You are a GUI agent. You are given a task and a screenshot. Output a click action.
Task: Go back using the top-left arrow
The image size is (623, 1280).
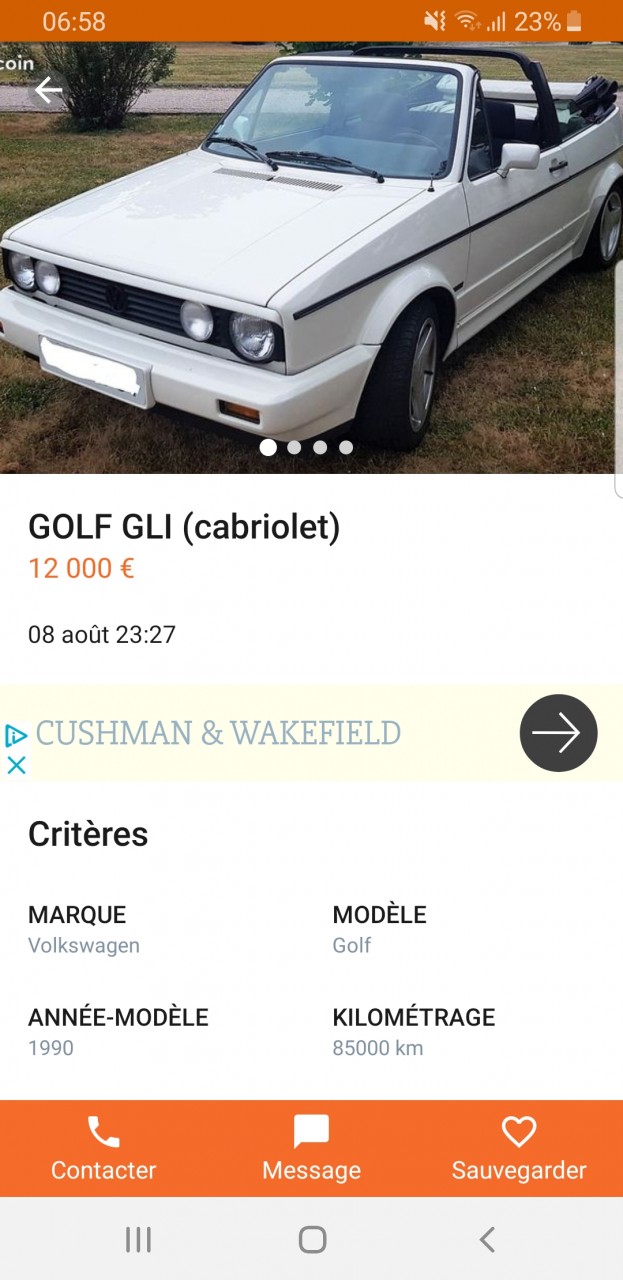pyautogui.click(x=47, y=91)
